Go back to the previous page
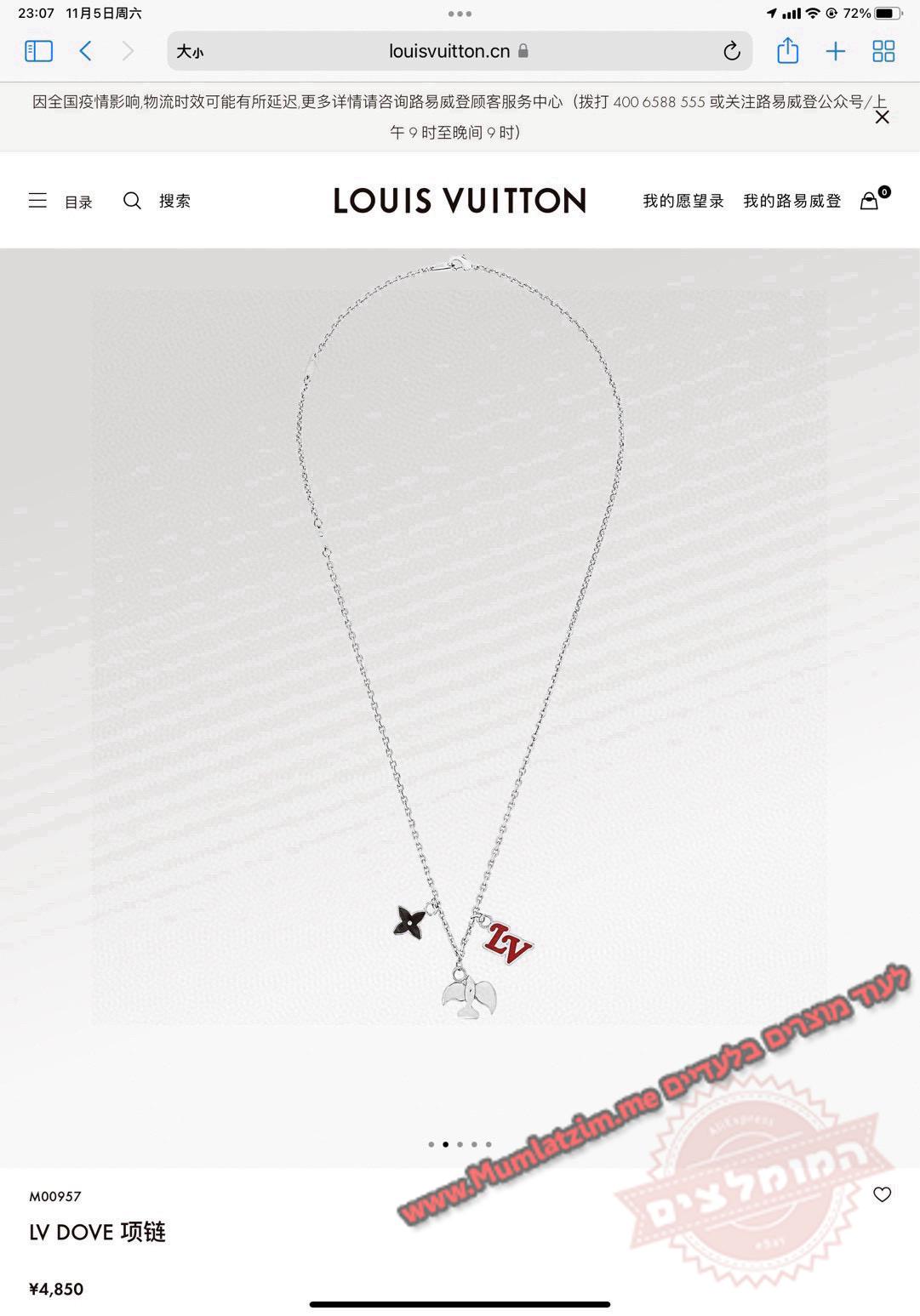920x1316 pixels. (85, 51)
